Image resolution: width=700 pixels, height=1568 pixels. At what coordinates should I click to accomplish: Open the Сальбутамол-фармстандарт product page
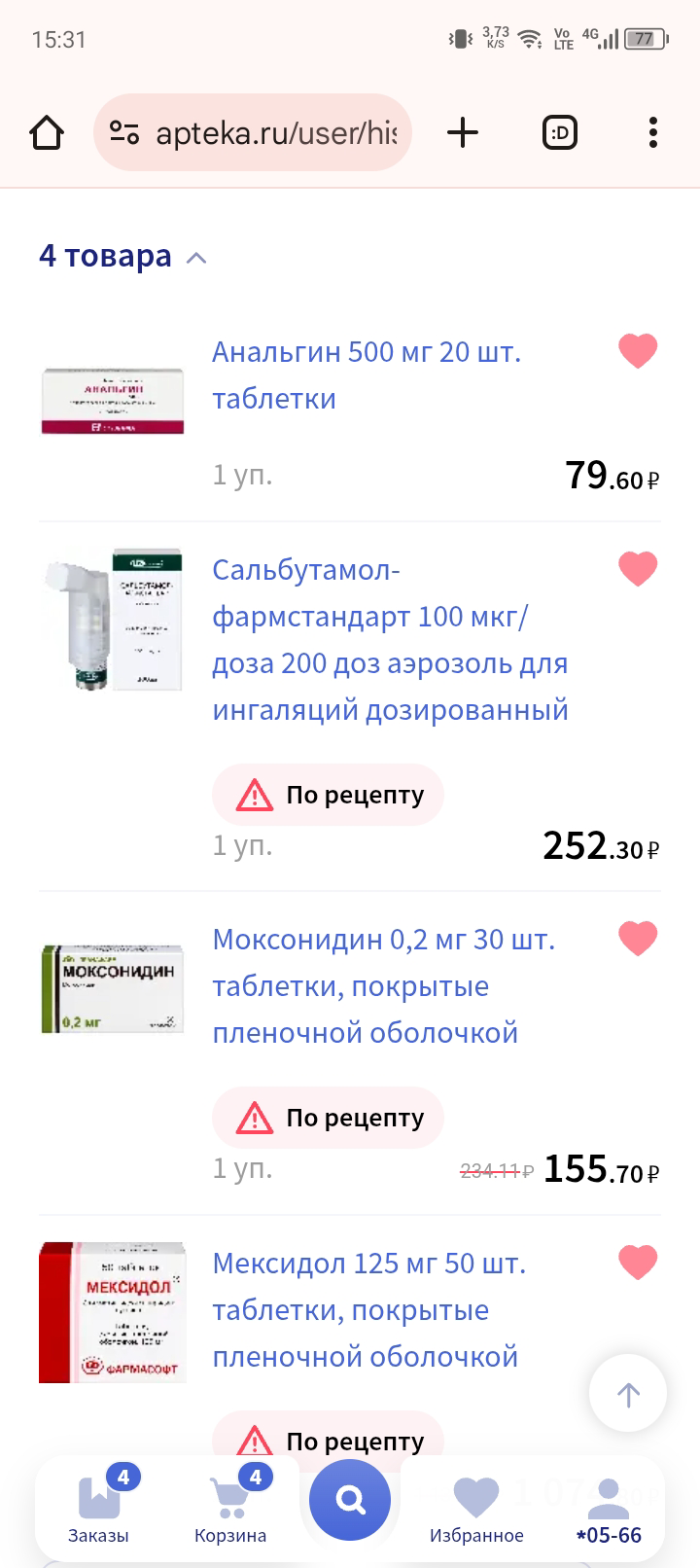coord(389,639)
